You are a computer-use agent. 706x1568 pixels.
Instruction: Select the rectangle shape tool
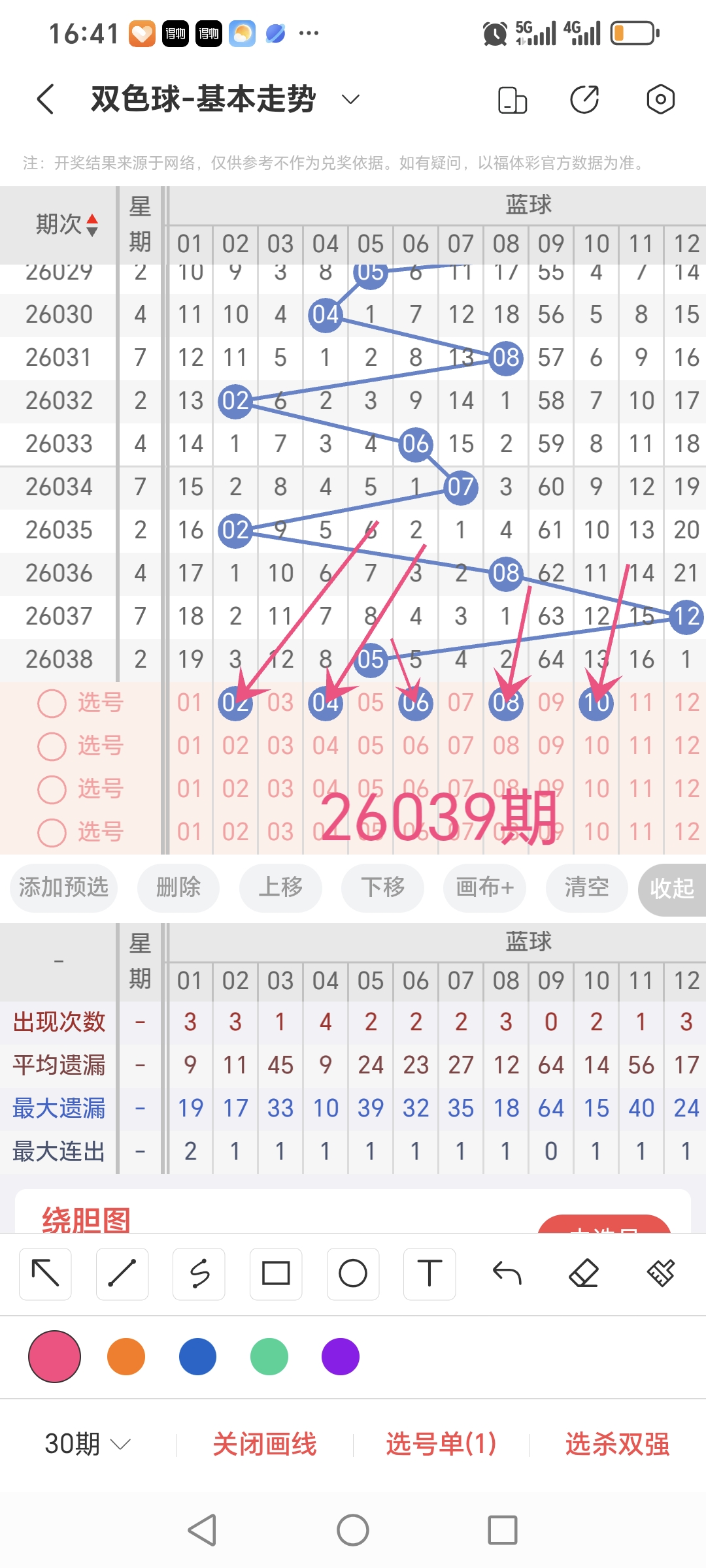pyautogui.click(x=276, y=1273)
